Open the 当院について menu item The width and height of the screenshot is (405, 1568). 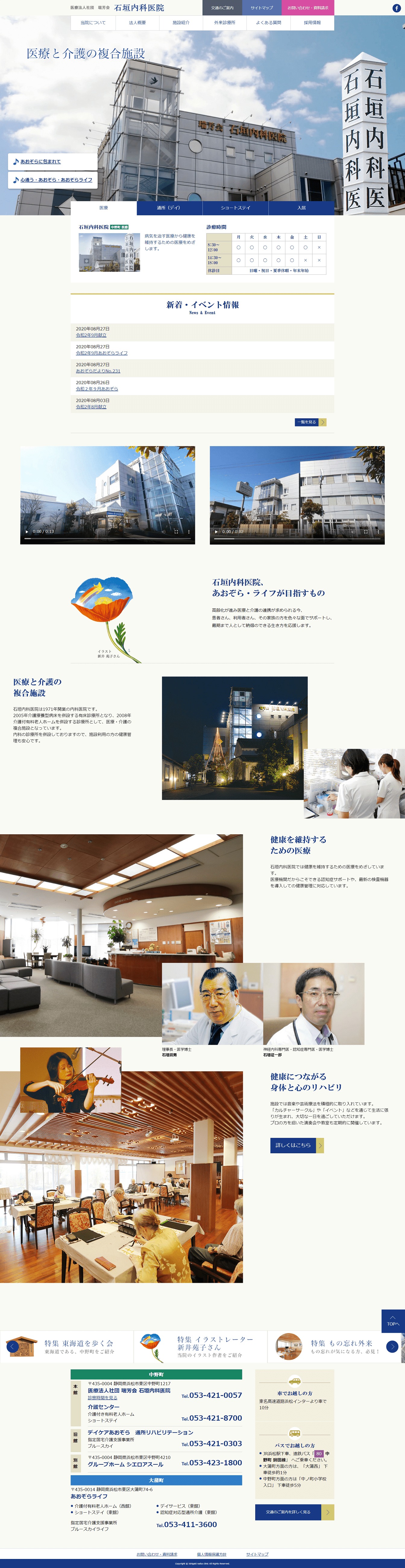(93, 23)
